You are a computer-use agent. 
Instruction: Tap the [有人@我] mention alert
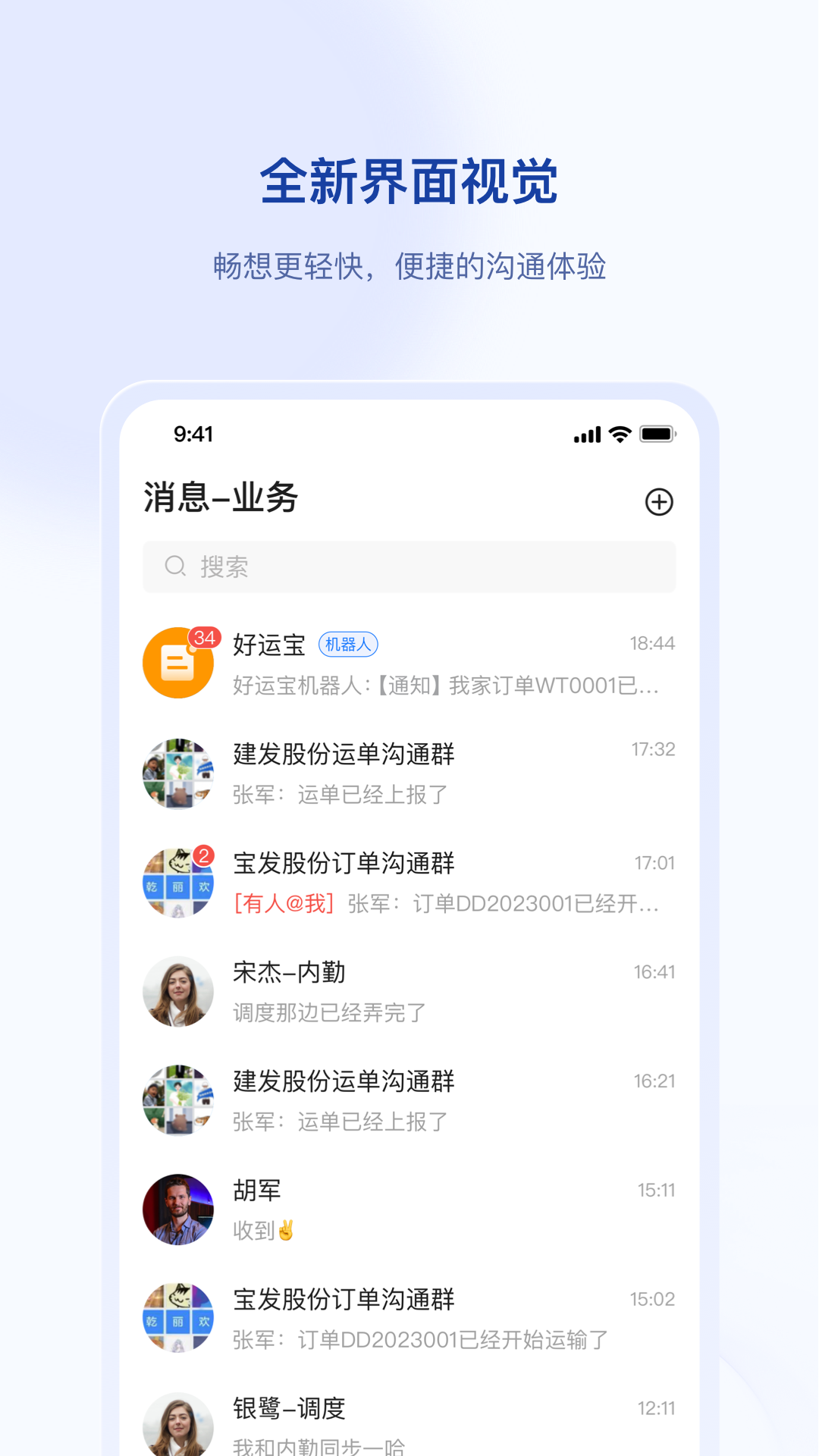282,904
